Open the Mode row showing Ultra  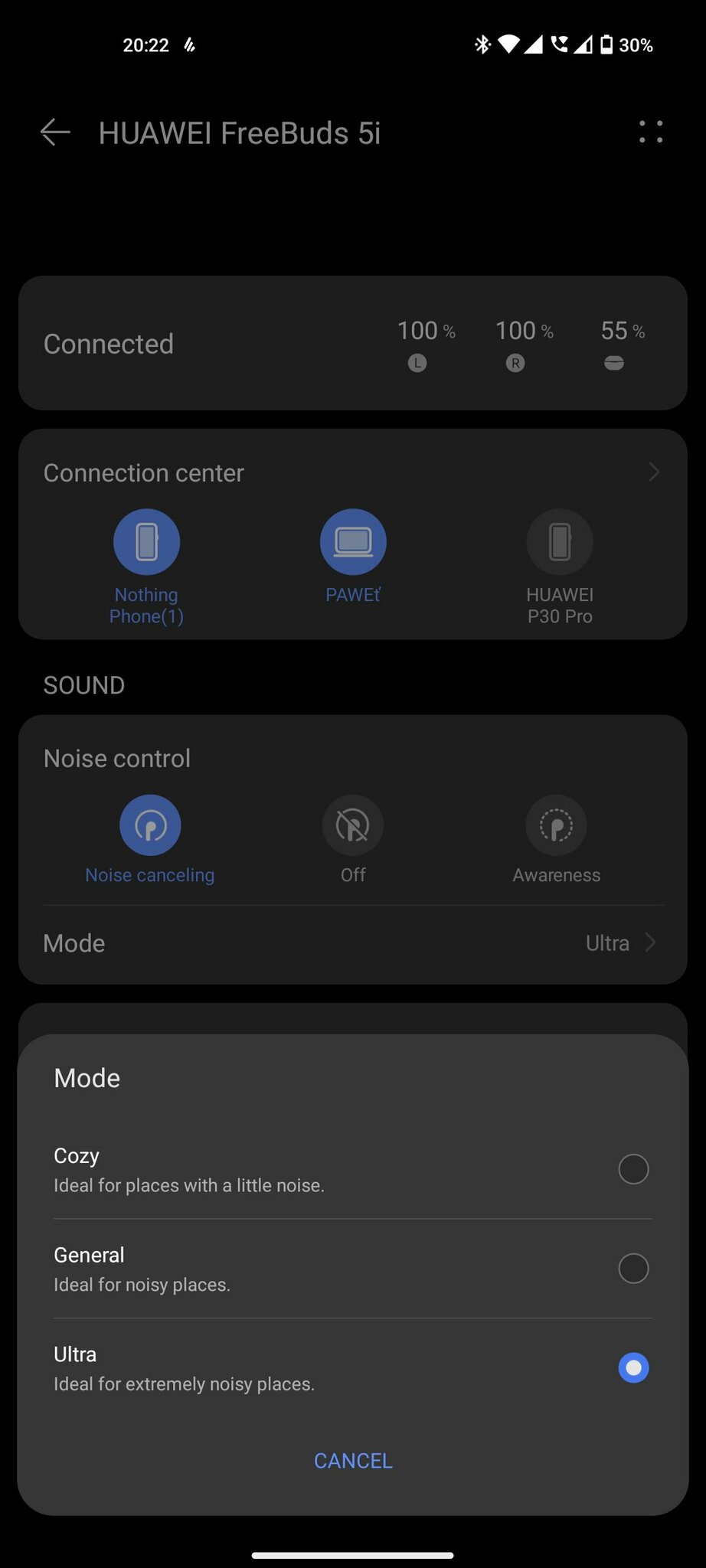click(353, 943)
